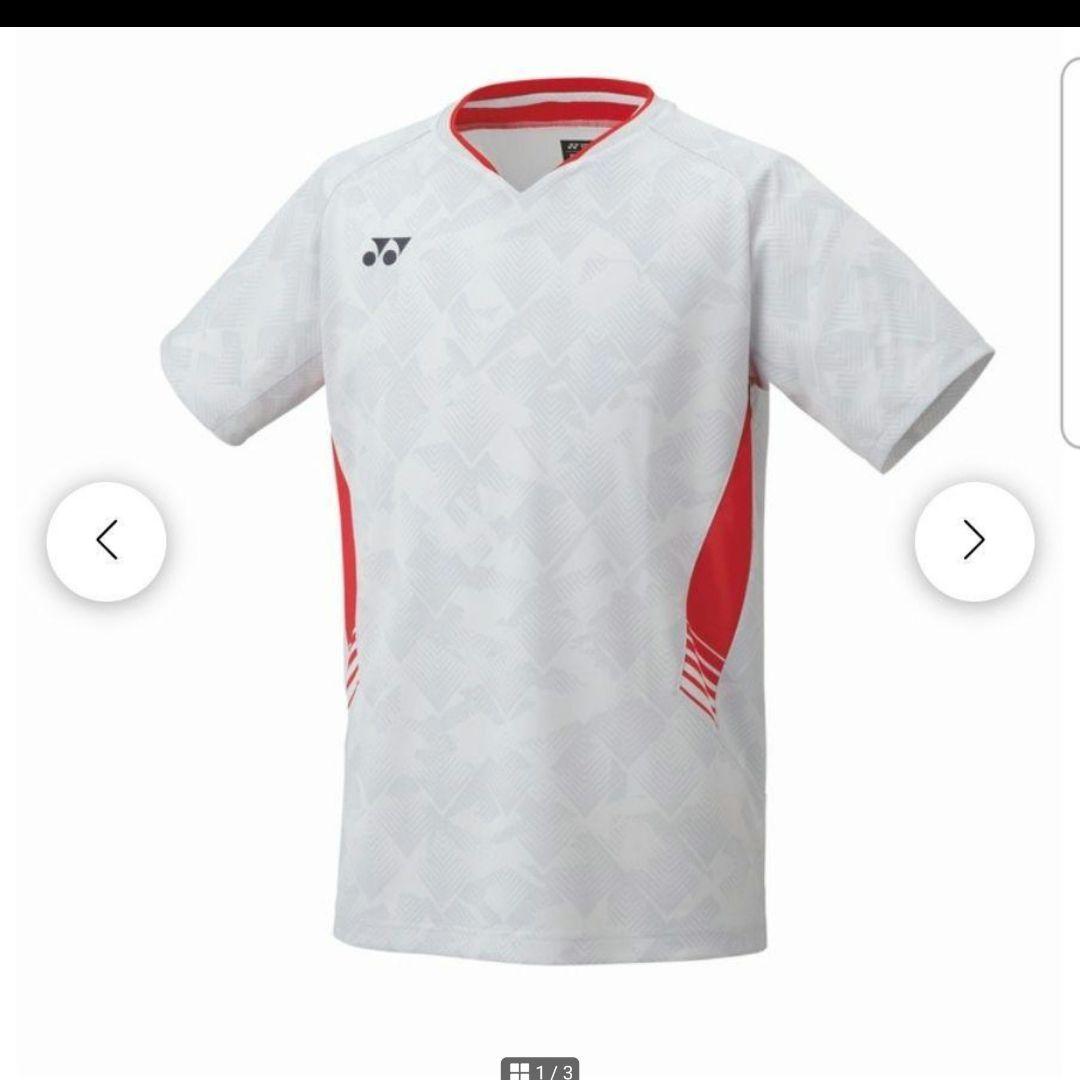Image resolution: width=1080 pixels, height=1080 pixels.
Task: Open the 1/3 image counter grid
Action: tap(540, 1070)
